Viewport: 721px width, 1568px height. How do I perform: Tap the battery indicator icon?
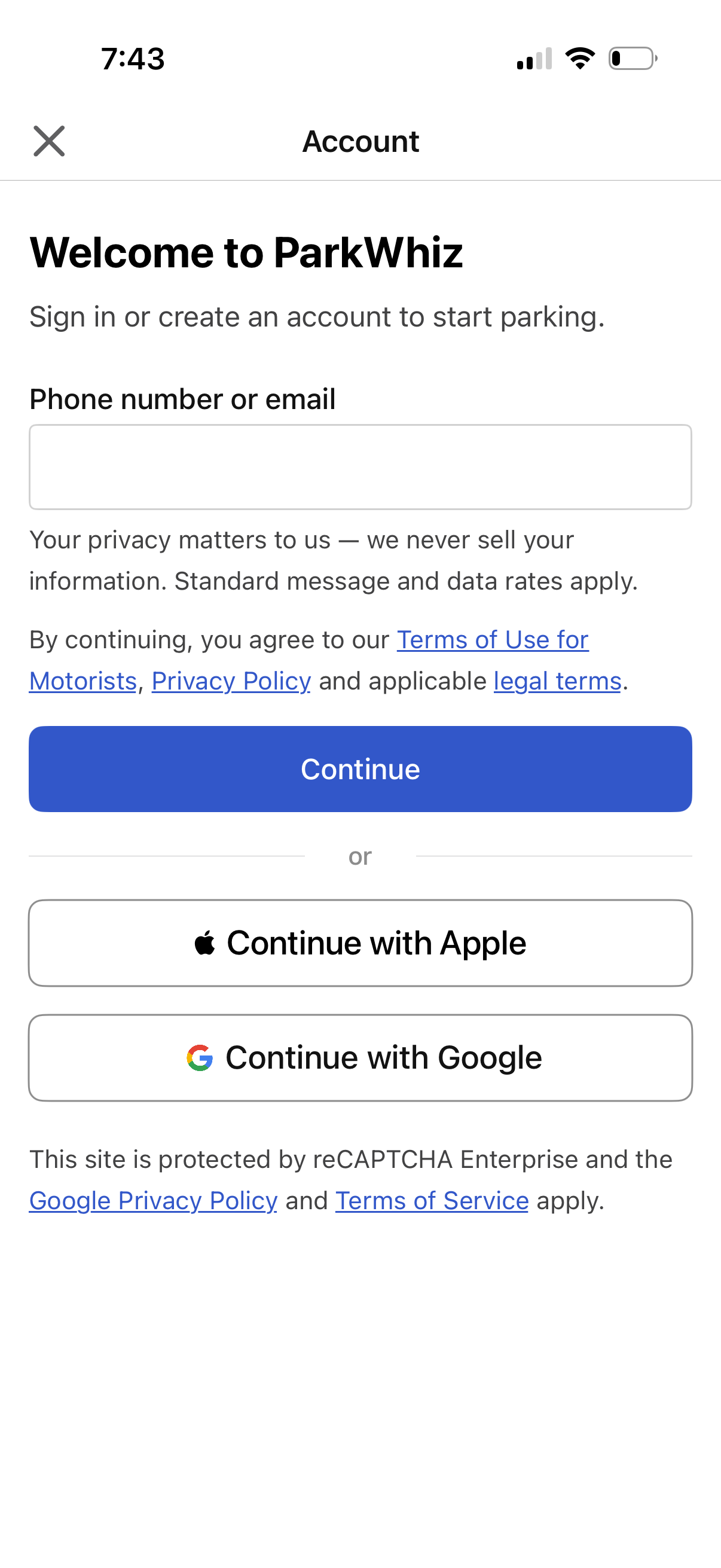pyautogui.click(x=633, y=58)
